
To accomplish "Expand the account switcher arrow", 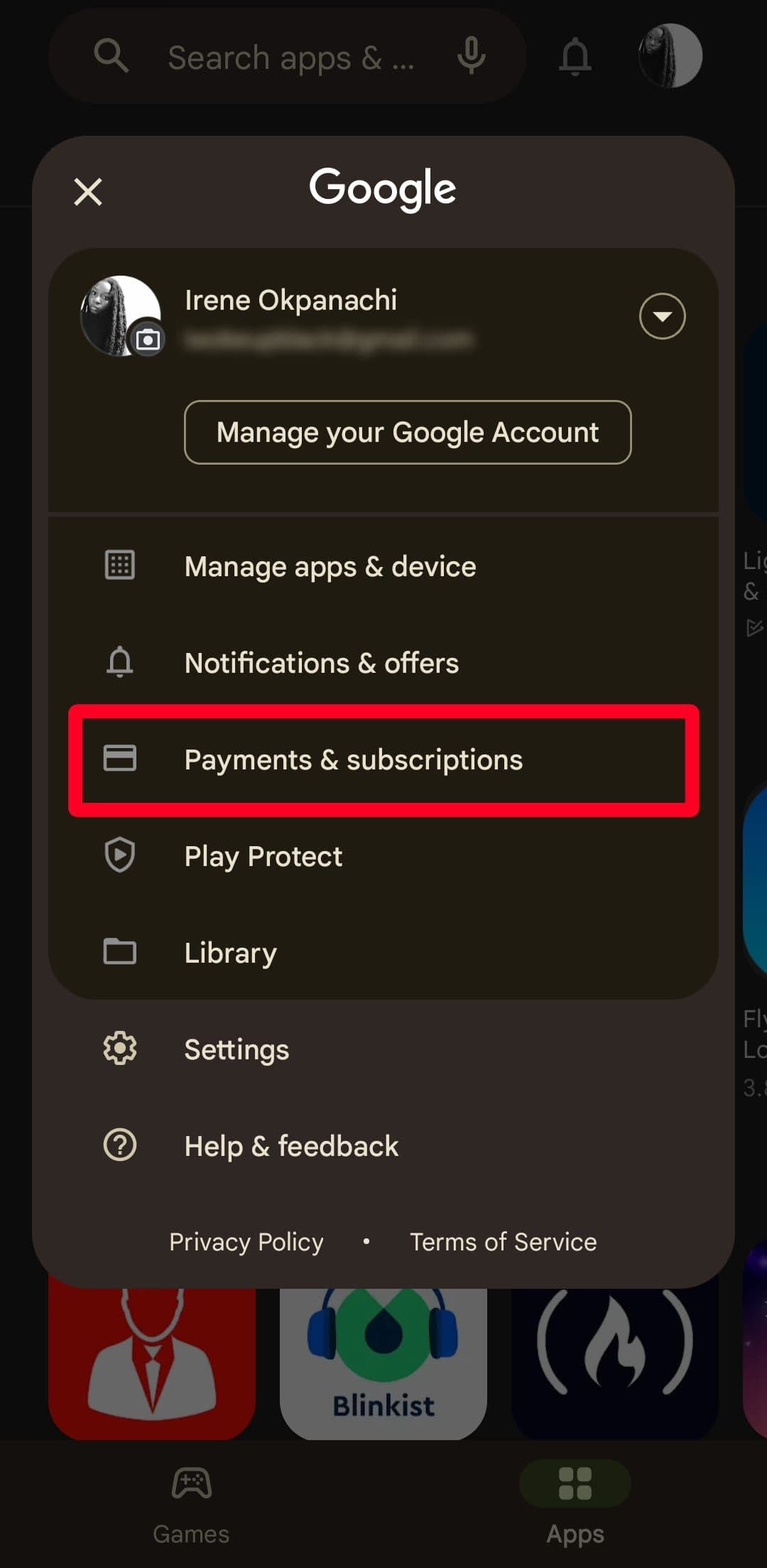I will tap(662, 316).
